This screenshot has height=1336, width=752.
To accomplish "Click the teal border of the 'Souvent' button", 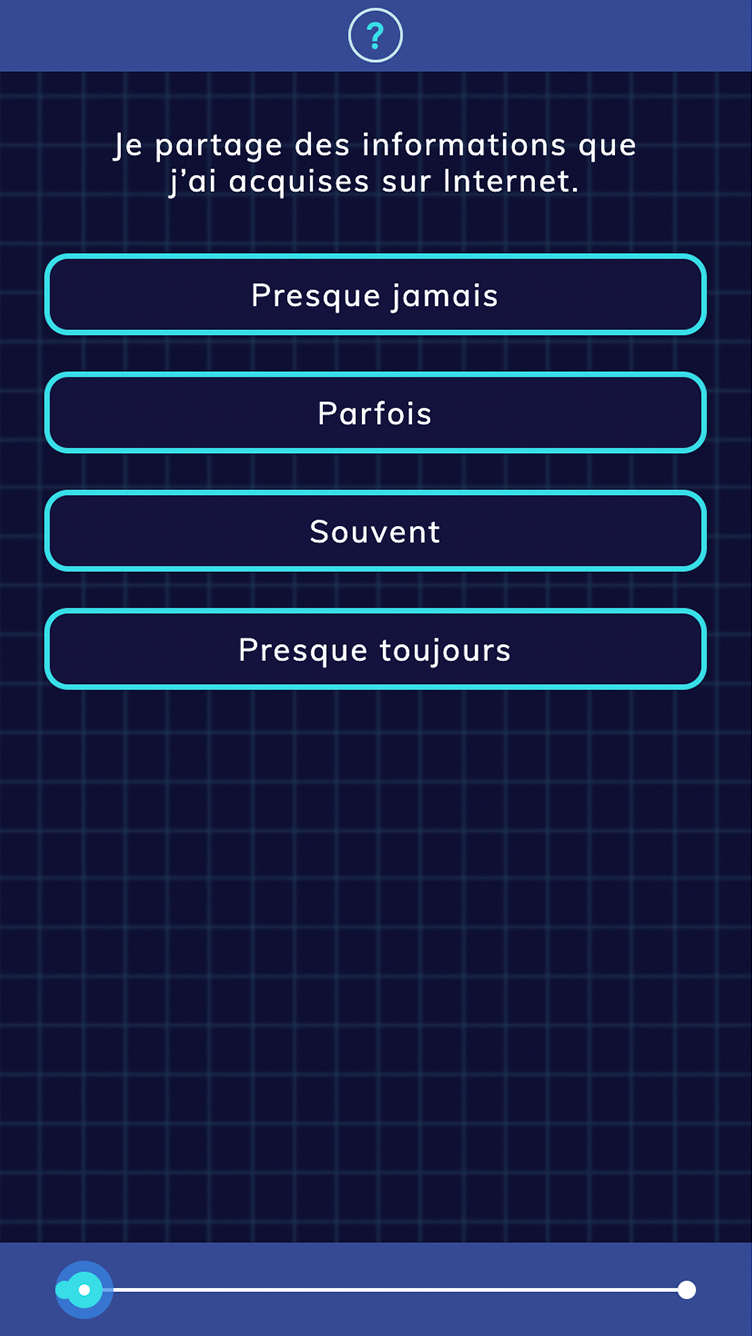I will [375, 493].
